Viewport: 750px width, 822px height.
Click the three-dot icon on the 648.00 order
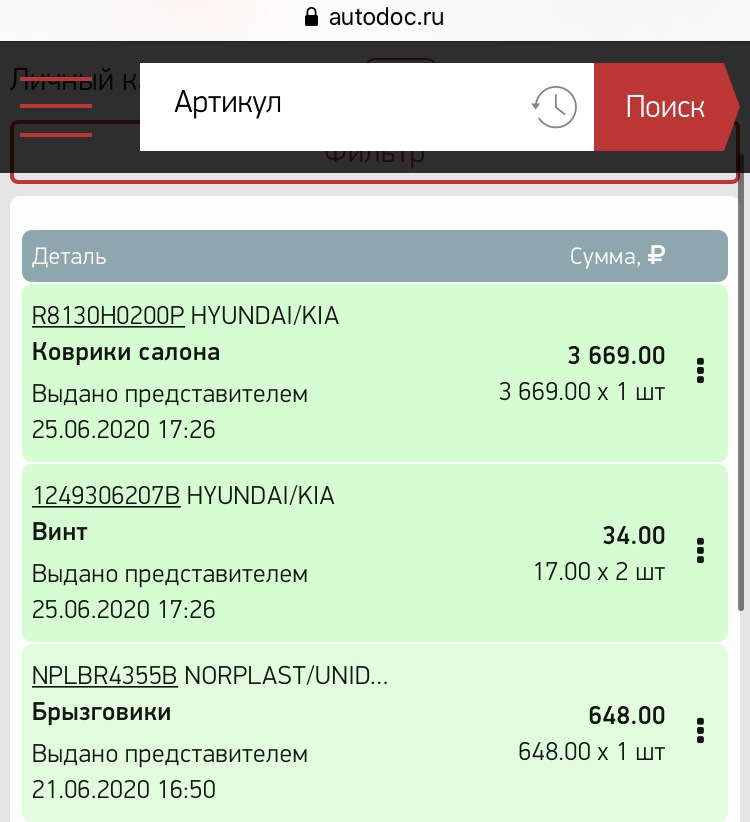click(x=700, y=730)
